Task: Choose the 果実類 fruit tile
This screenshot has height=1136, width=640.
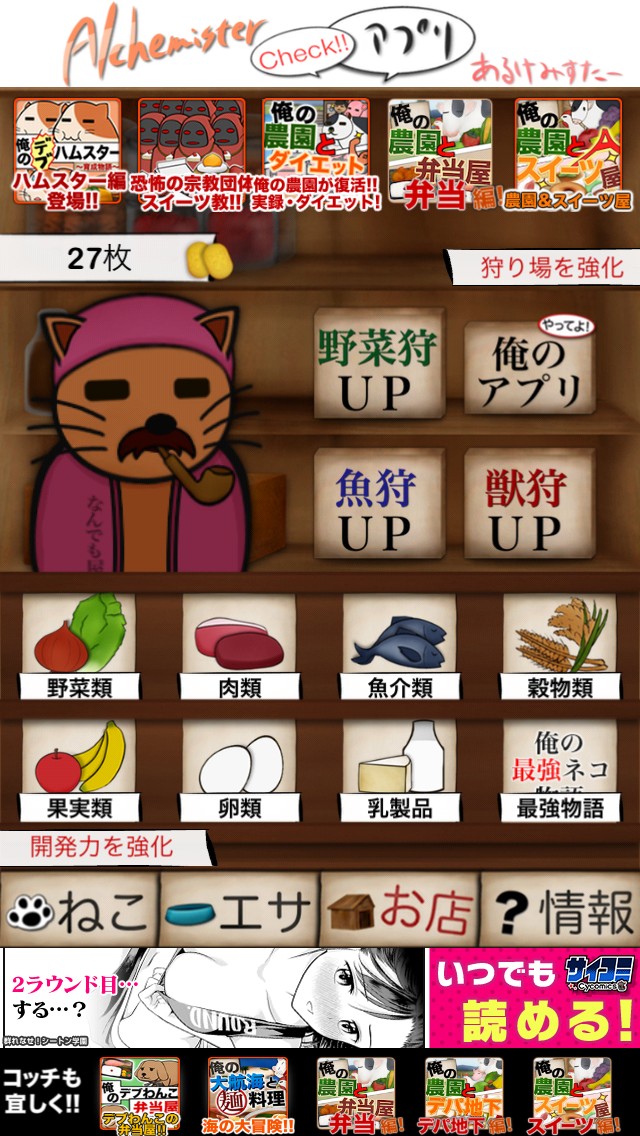Action: click(80, 770)
